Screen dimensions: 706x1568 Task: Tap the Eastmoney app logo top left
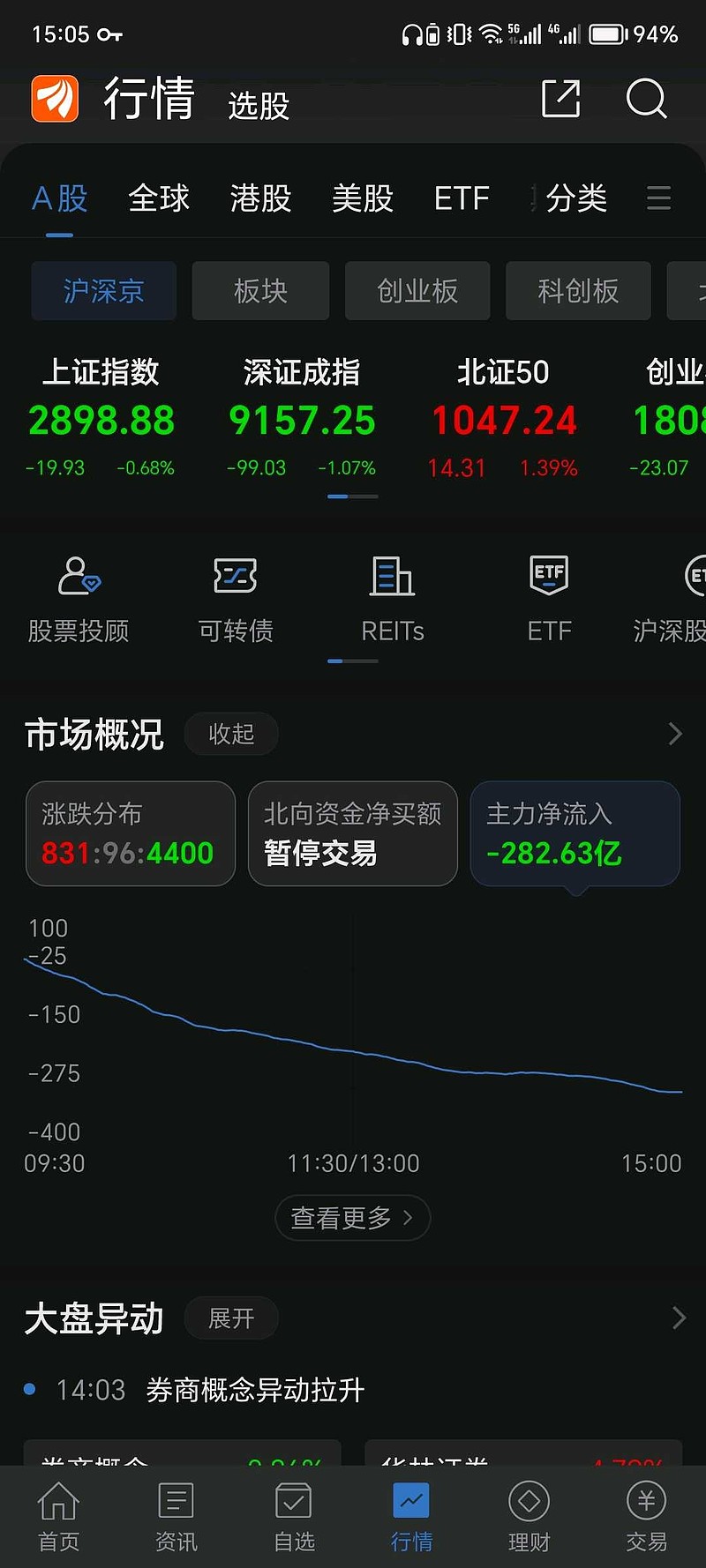(x=54, y=99)
